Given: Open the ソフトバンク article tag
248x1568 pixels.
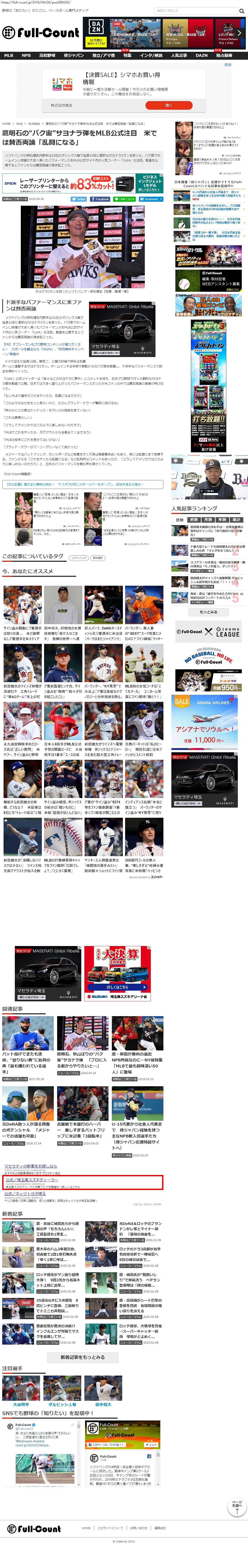Looking at the screenshot, I should point(78,558).
